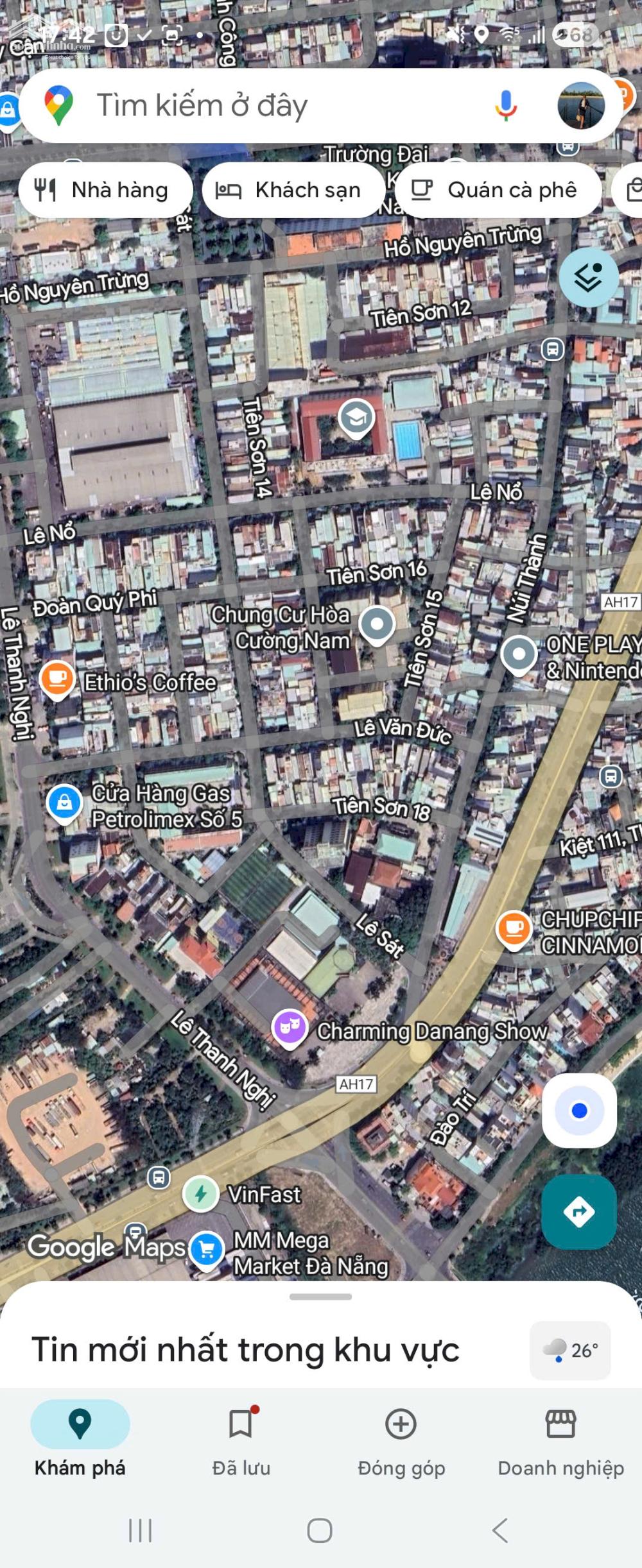642x1568 pixels.
Task: Open the map layers button
Action: pos(588,277)
